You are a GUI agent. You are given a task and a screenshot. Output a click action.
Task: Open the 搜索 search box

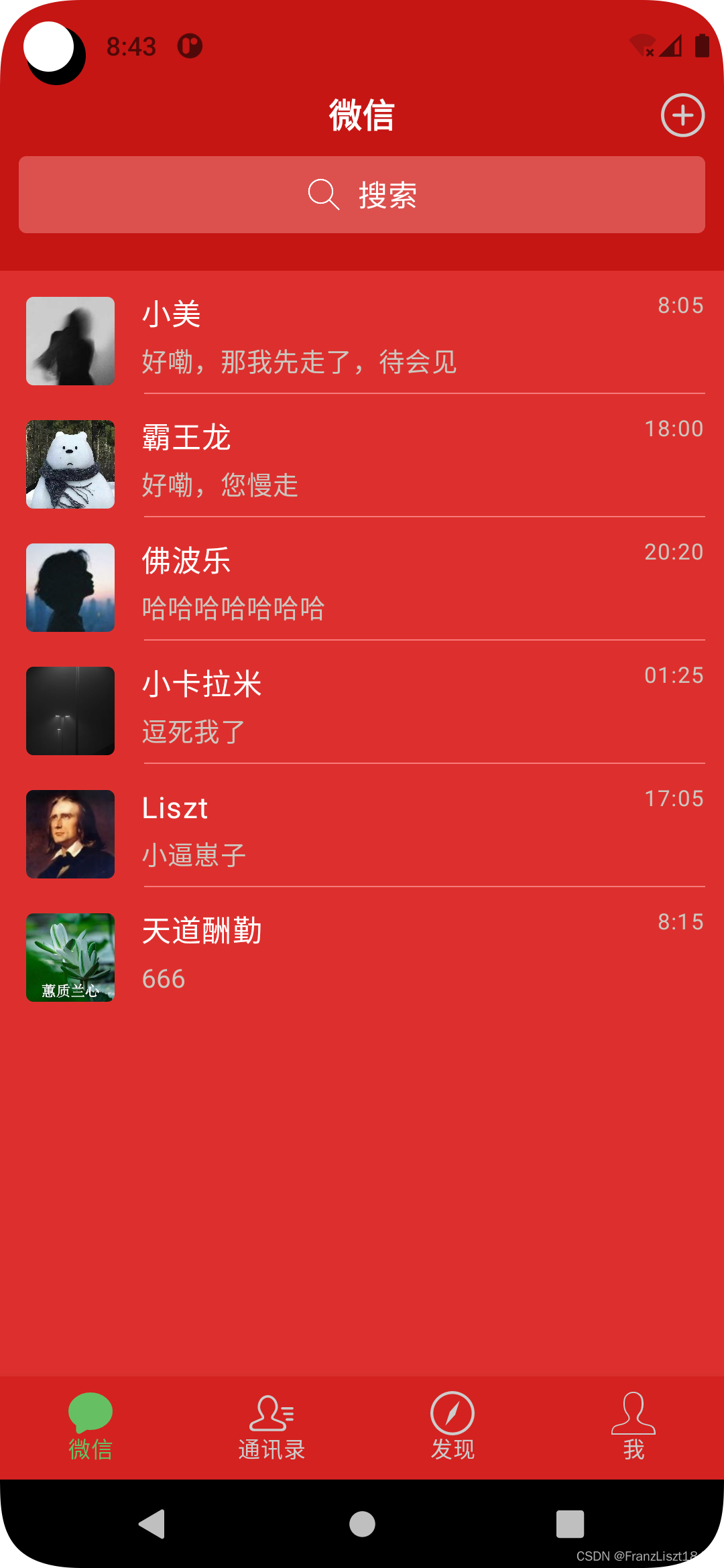[x=362, y=195]
